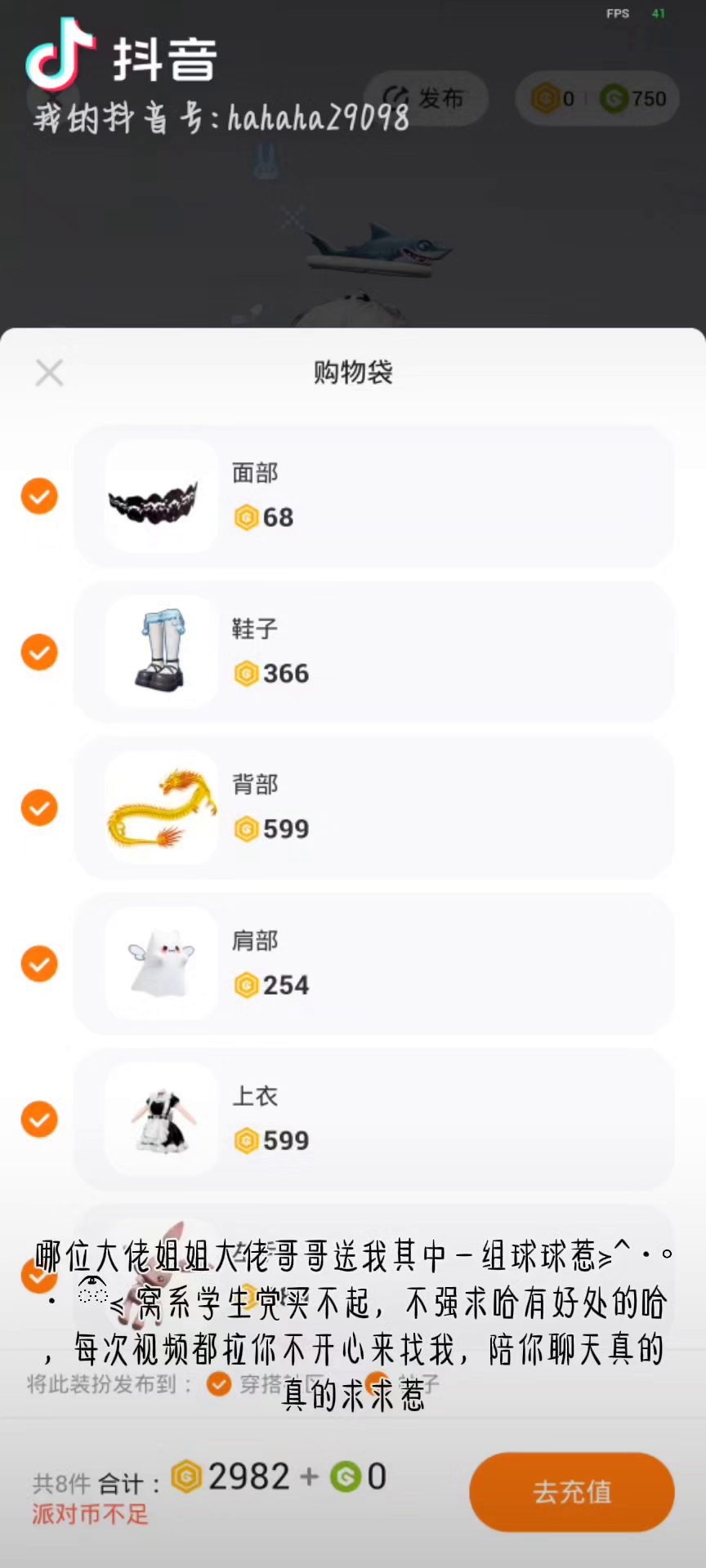Uncheck the 背部 golden dragon item

pos(39,808)
